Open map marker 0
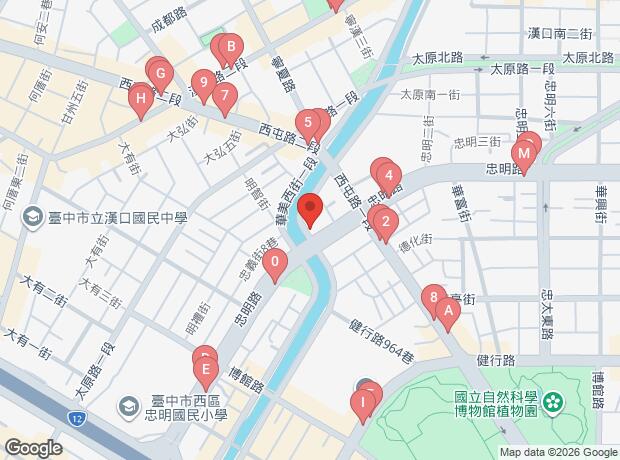Image resolution: width=620 pixels, height=460 pixels. pyautogui.click(x=275, y=263)
